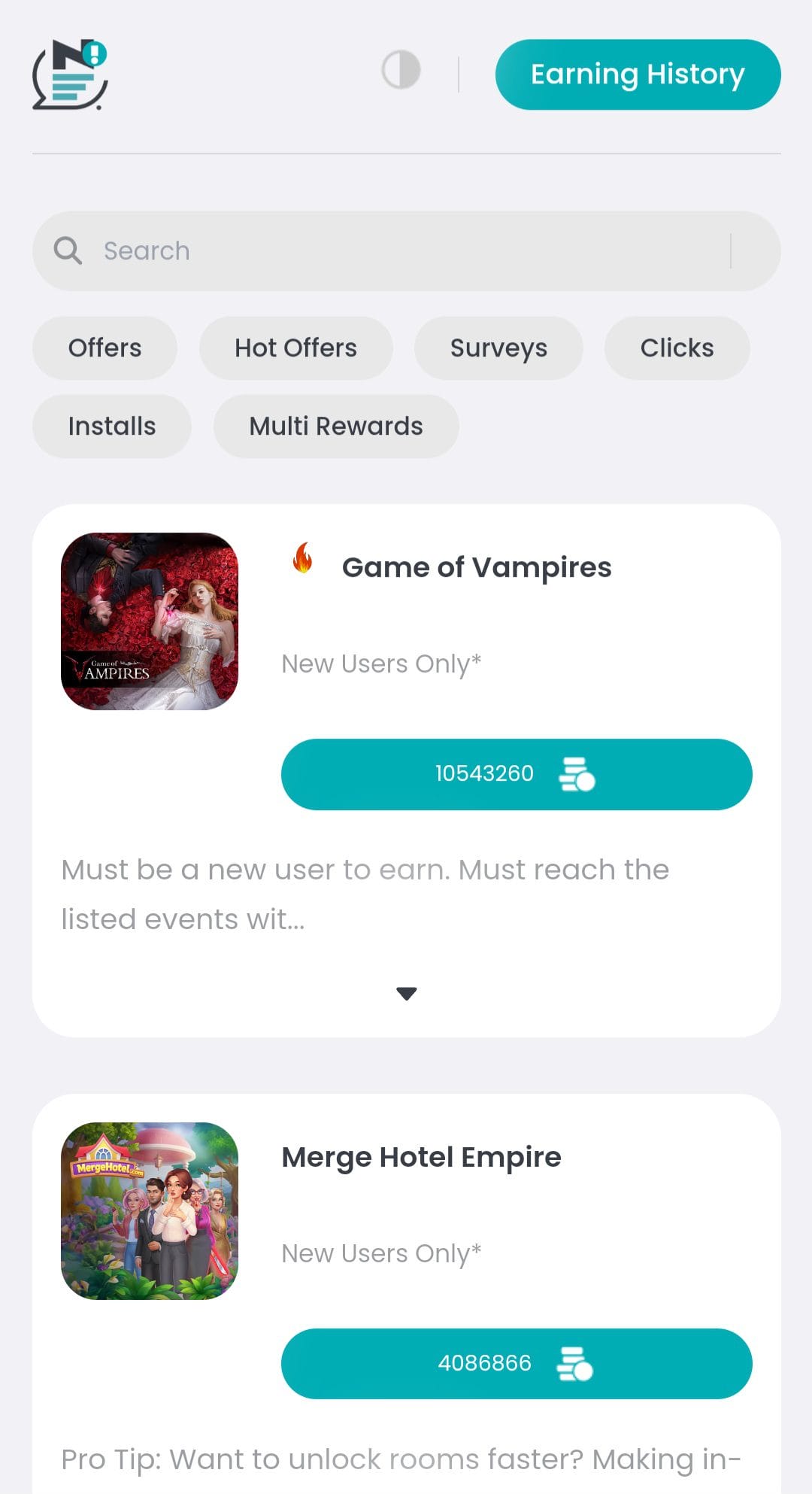The height and width of the screenshot is (1494, 812).
Task: Click the magnifier icon in the search bar
Action: tap(68, 251)
